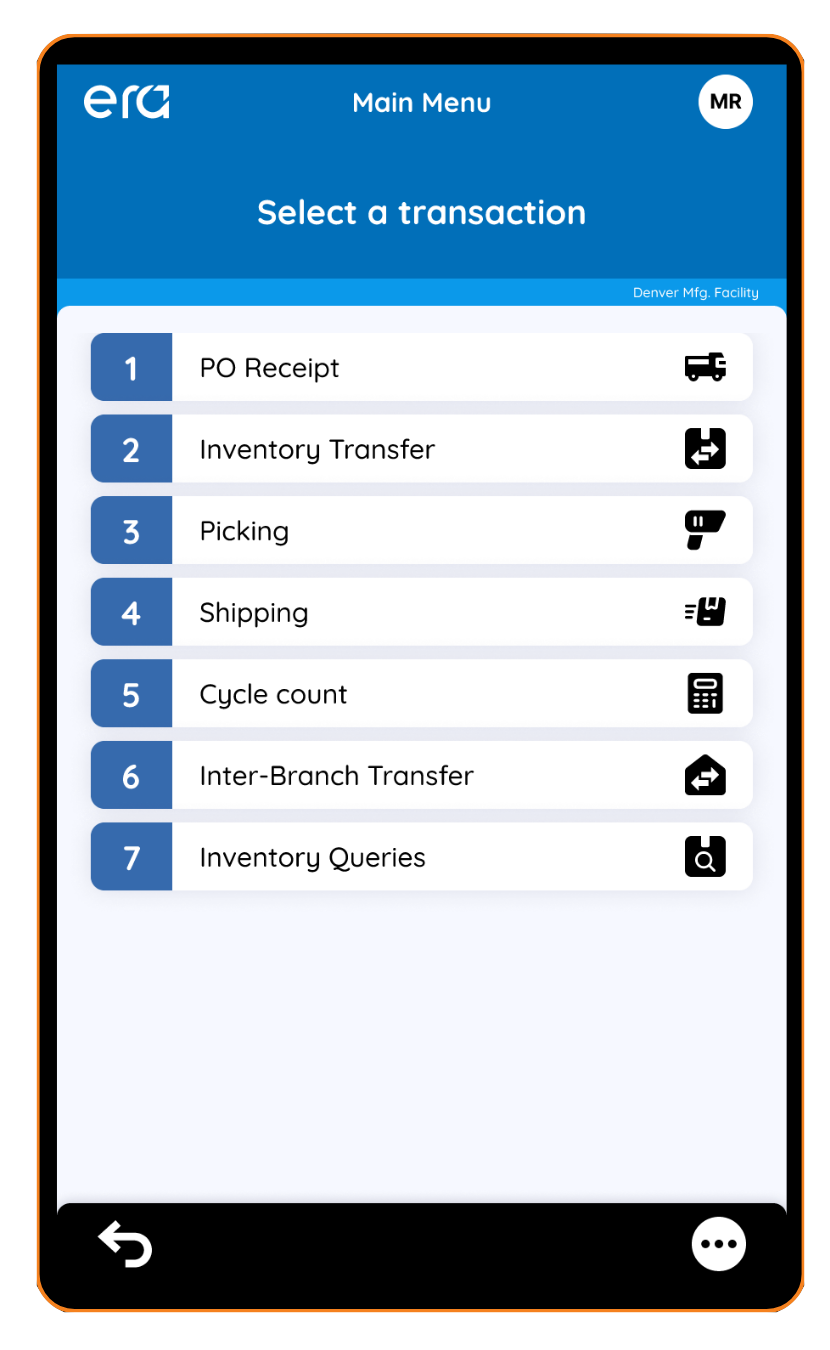Open the Shipping transaction

(421, 613)
